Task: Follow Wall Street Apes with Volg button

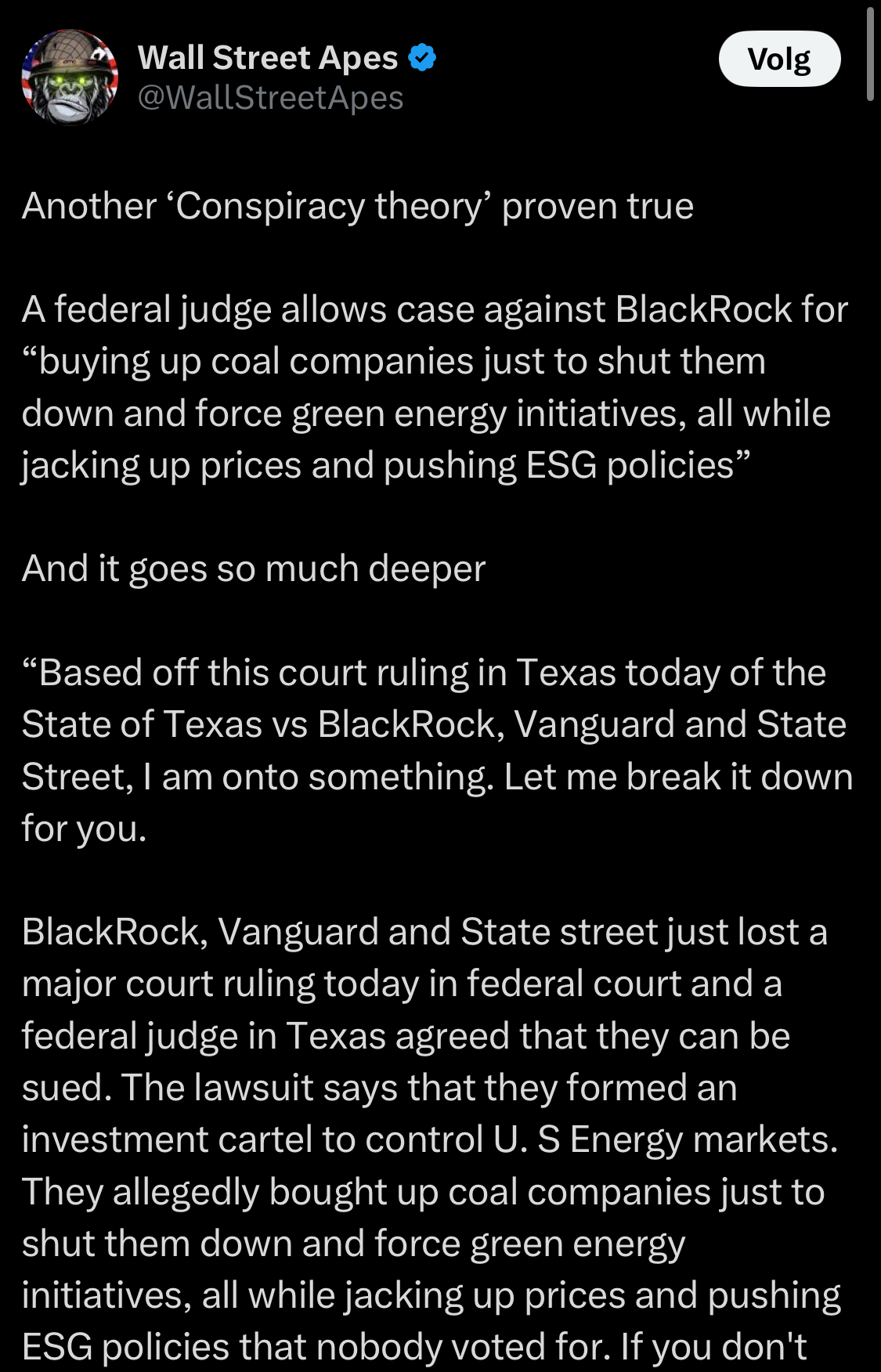Action: pyautogui.click(x=779, y=59)
